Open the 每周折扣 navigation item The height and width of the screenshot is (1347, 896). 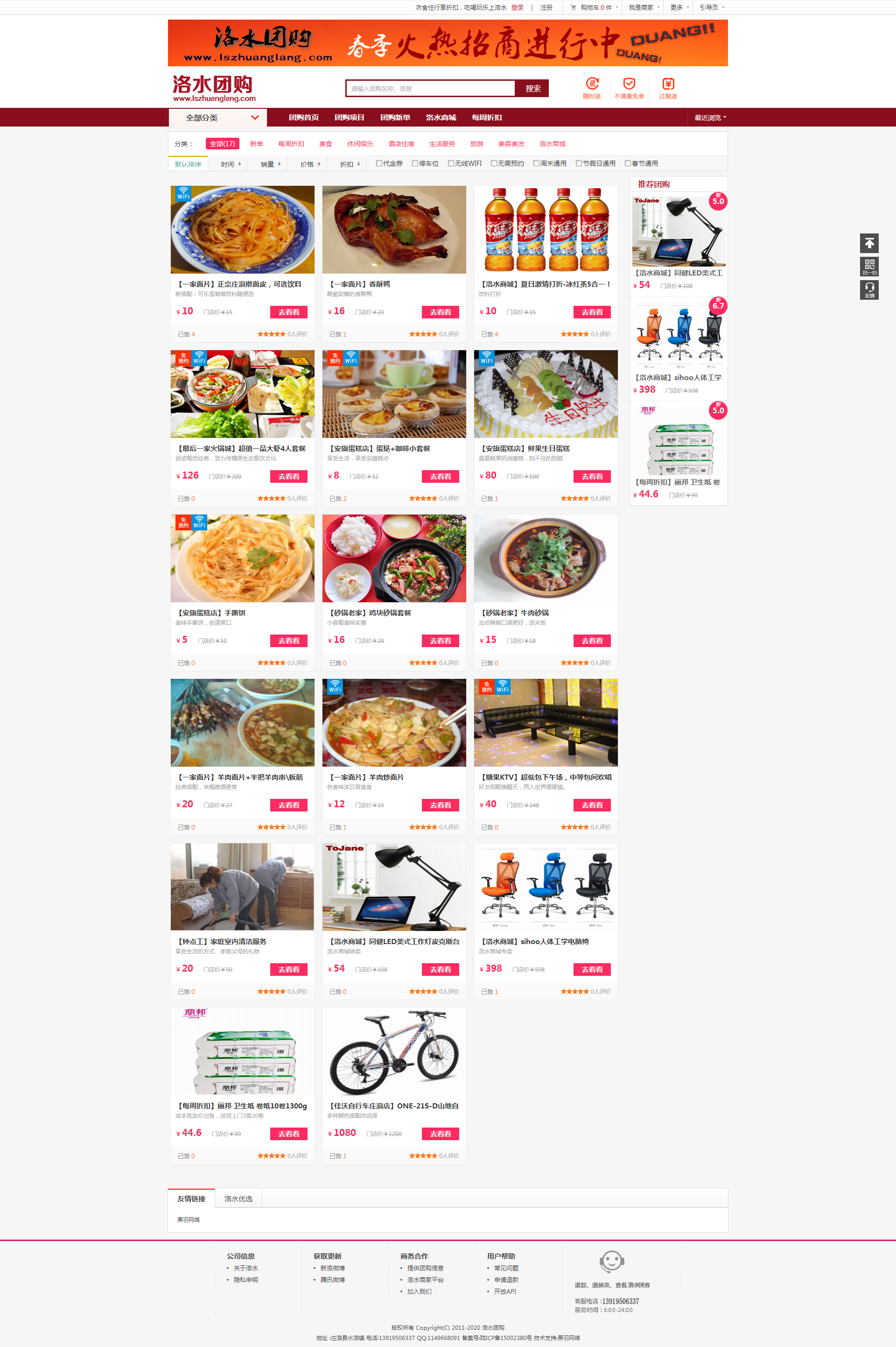(486, 118)
